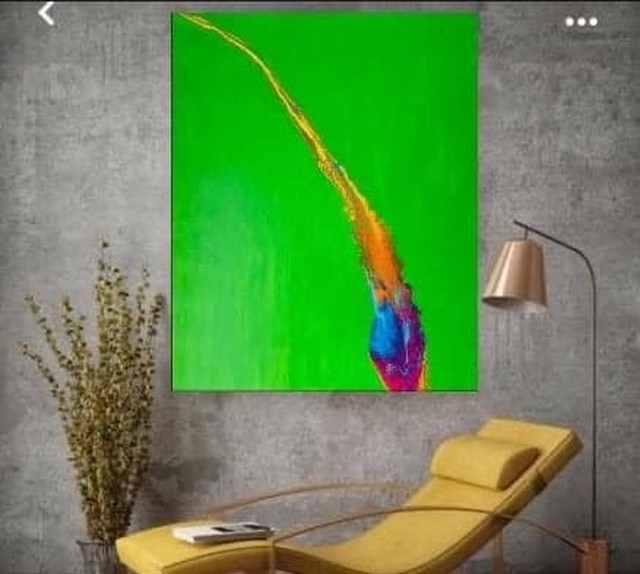Go back using the top-left arrow
This screenshot has width=640, height=574.
46,13
